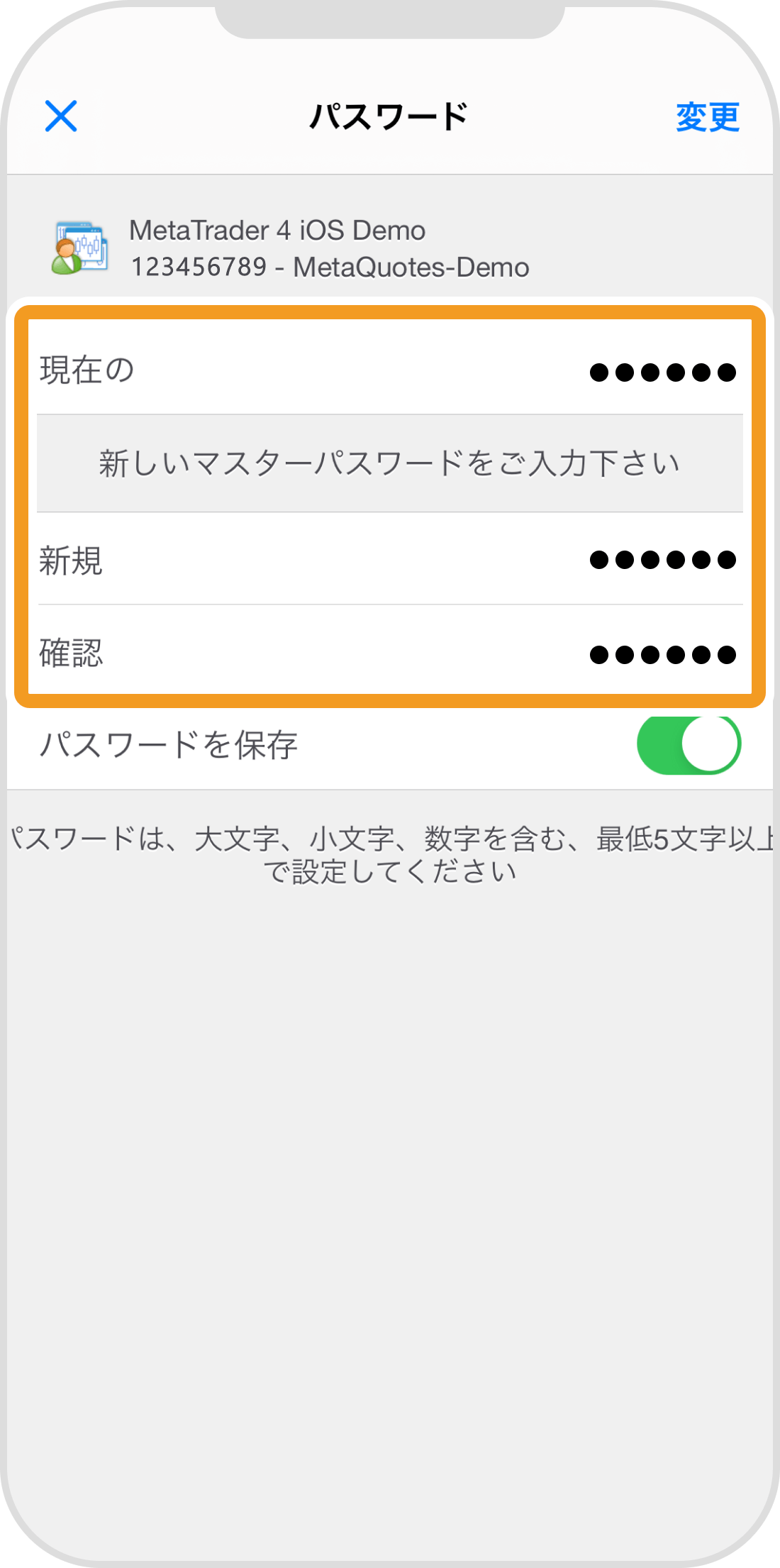This screenshot has width=780, height=1568.
Task: Tap the account 123456789 label
Action: 330,268
